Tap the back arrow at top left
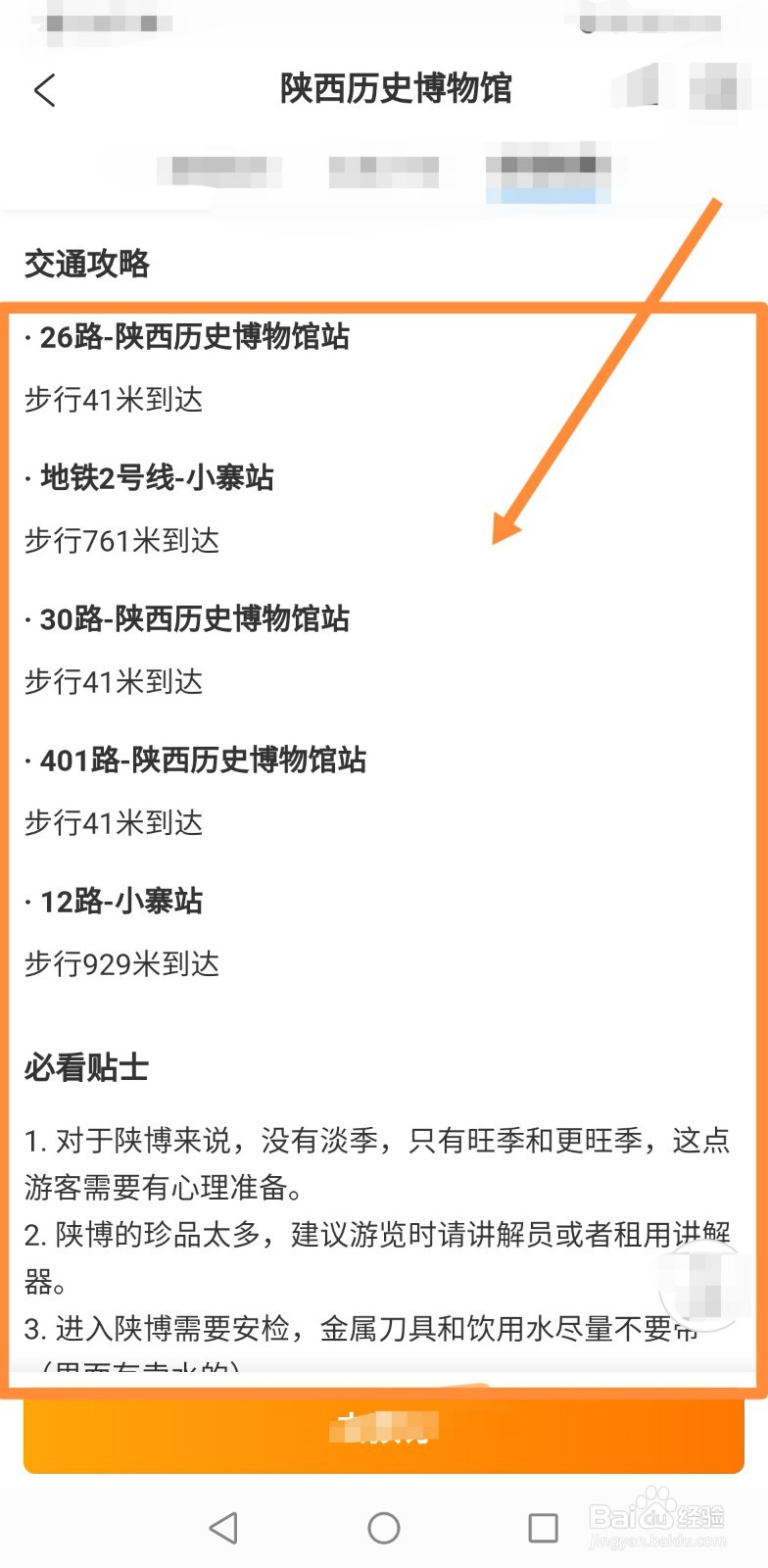The width and height of the screenshot is (768, 1568). 43,90
